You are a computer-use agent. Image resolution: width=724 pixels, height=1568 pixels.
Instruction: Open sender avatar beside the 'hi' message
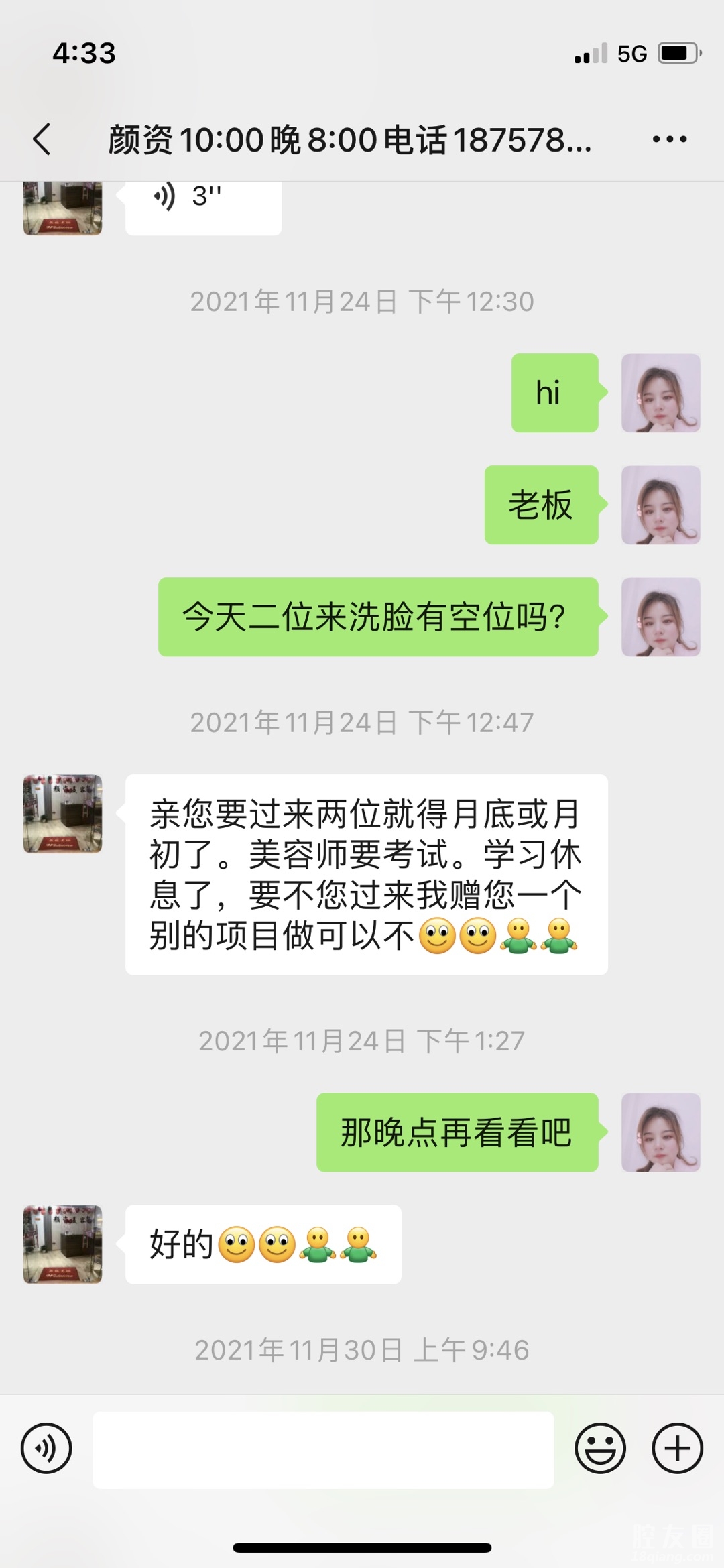pyautogui.click(x=660, y=393)
